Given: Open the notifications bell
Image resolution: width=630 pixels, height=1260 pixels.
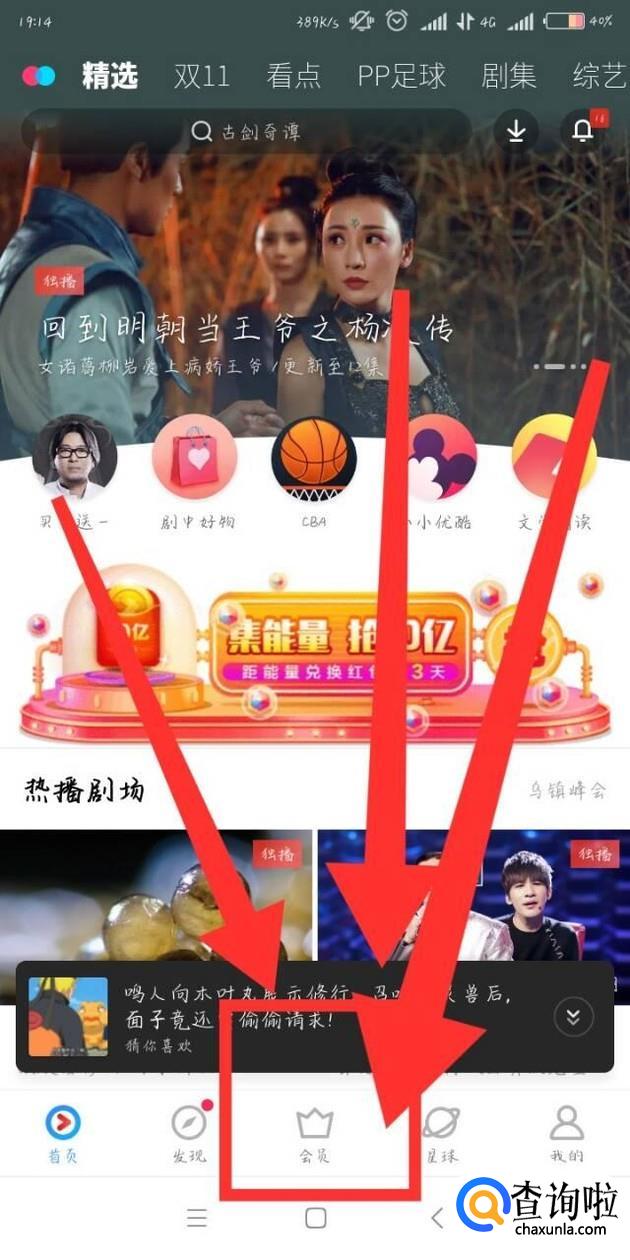Looking at the screenshot, I should click(583, 131).
